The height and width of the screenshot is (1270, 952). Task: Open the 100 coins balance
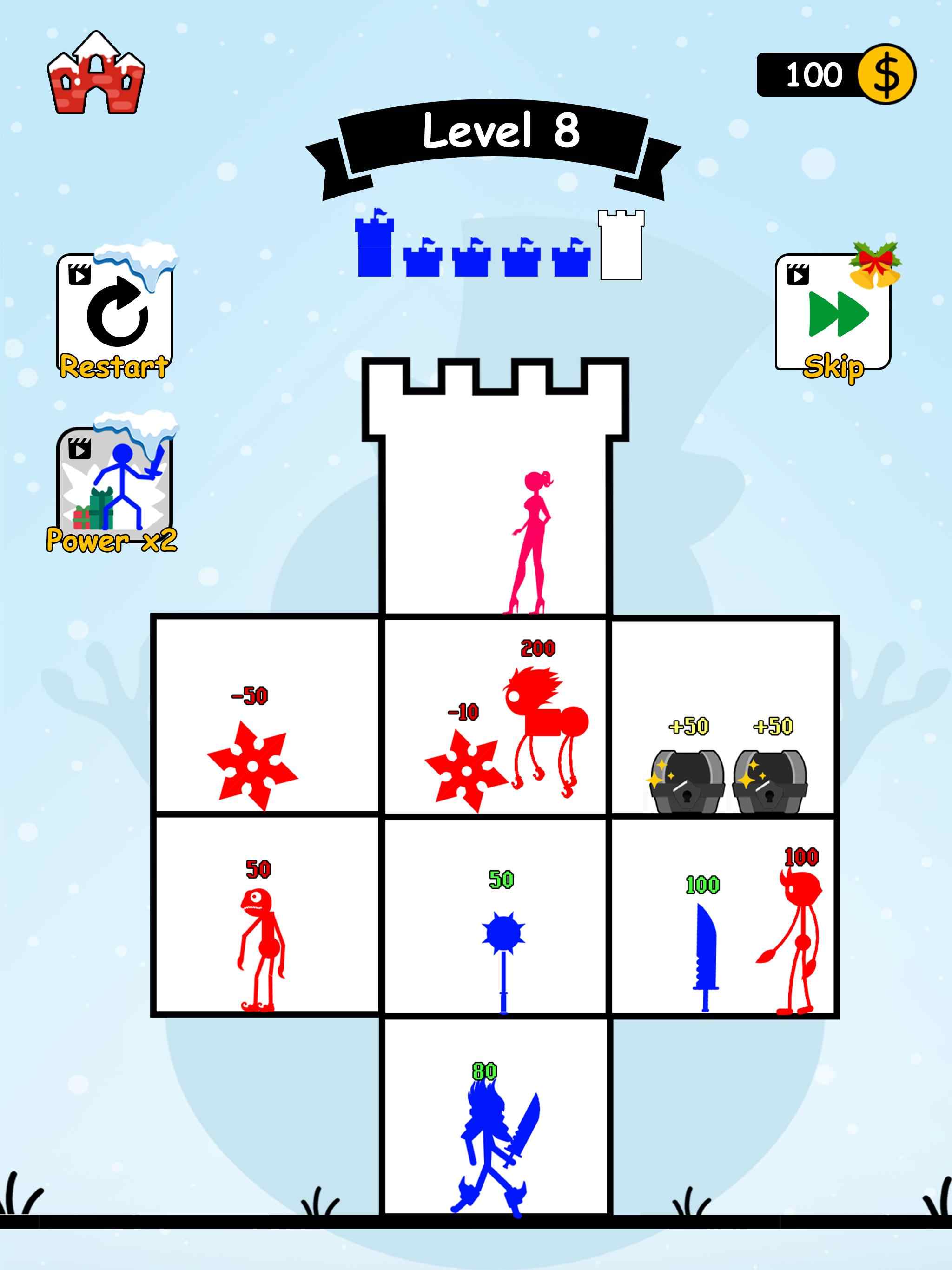click(x=835, y=75)
